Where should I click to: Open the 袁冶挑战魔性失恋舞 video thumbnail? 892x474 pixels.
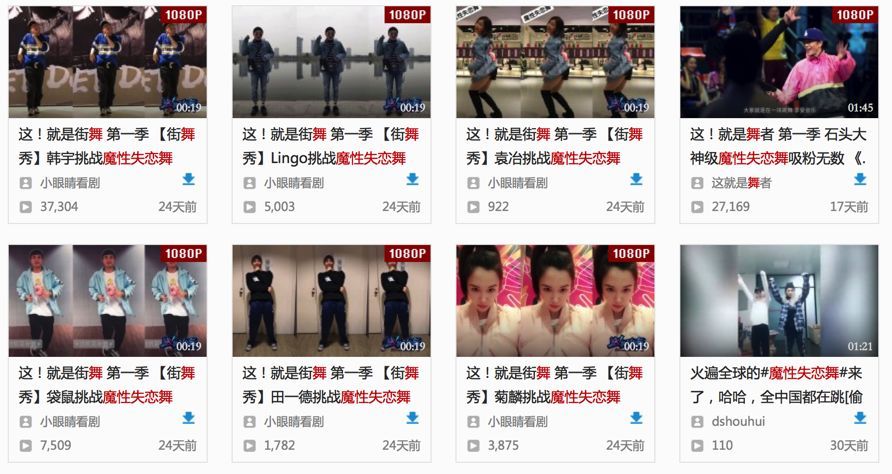pos(555,62)
